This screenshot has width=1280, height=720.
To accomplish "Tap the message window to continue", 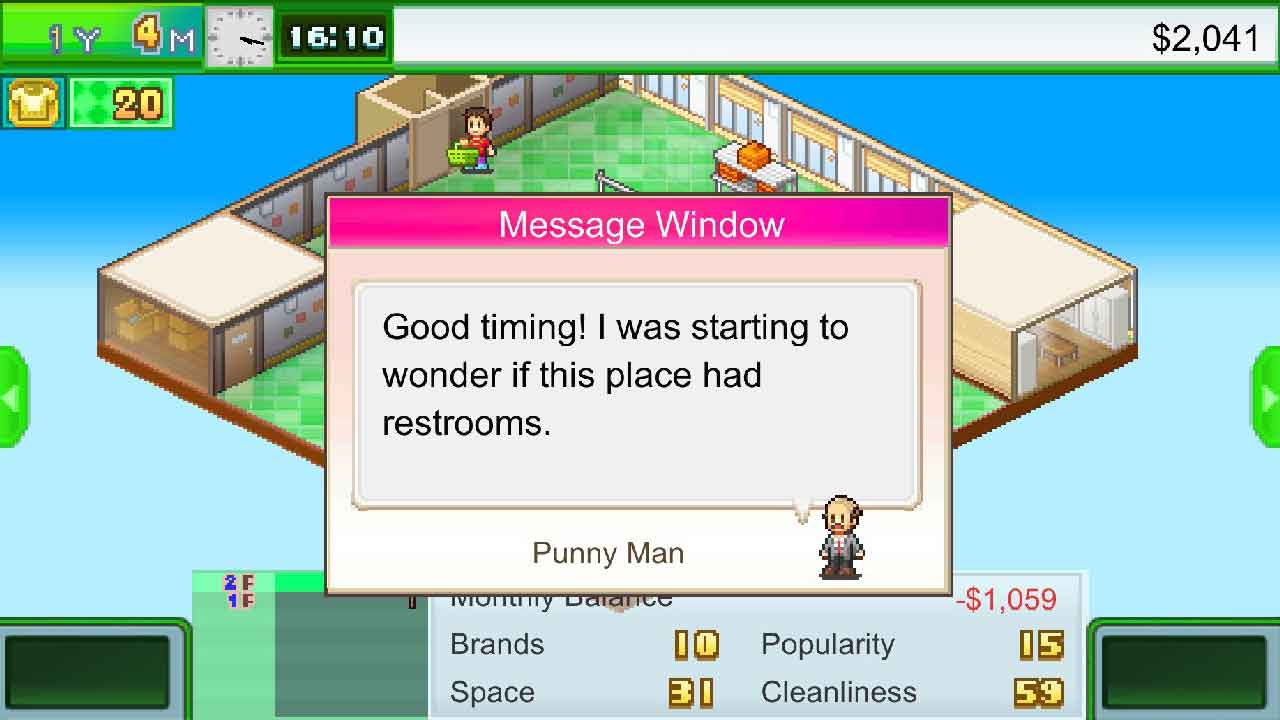I will pos(636,394).
